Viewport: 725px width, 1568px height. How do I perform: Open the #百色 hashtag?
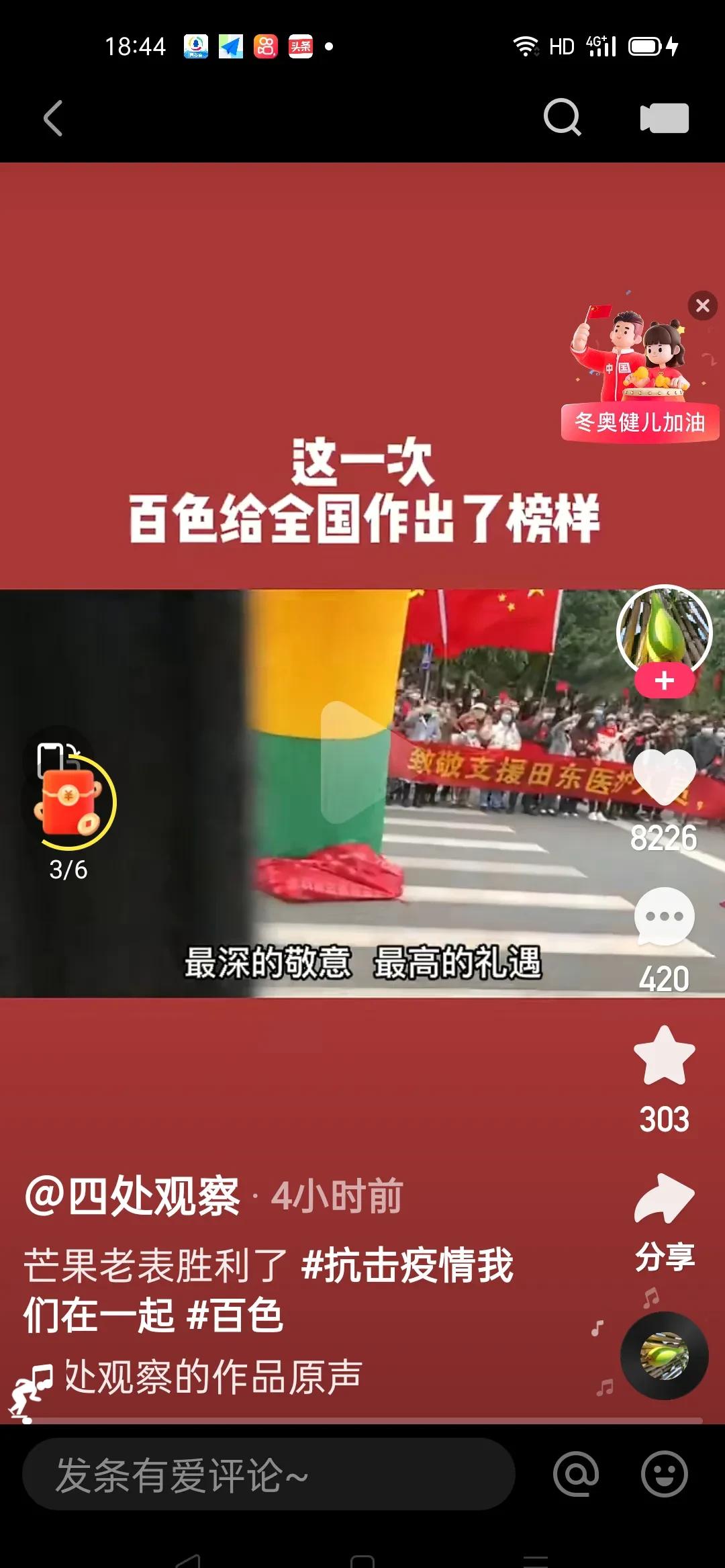235,1315
